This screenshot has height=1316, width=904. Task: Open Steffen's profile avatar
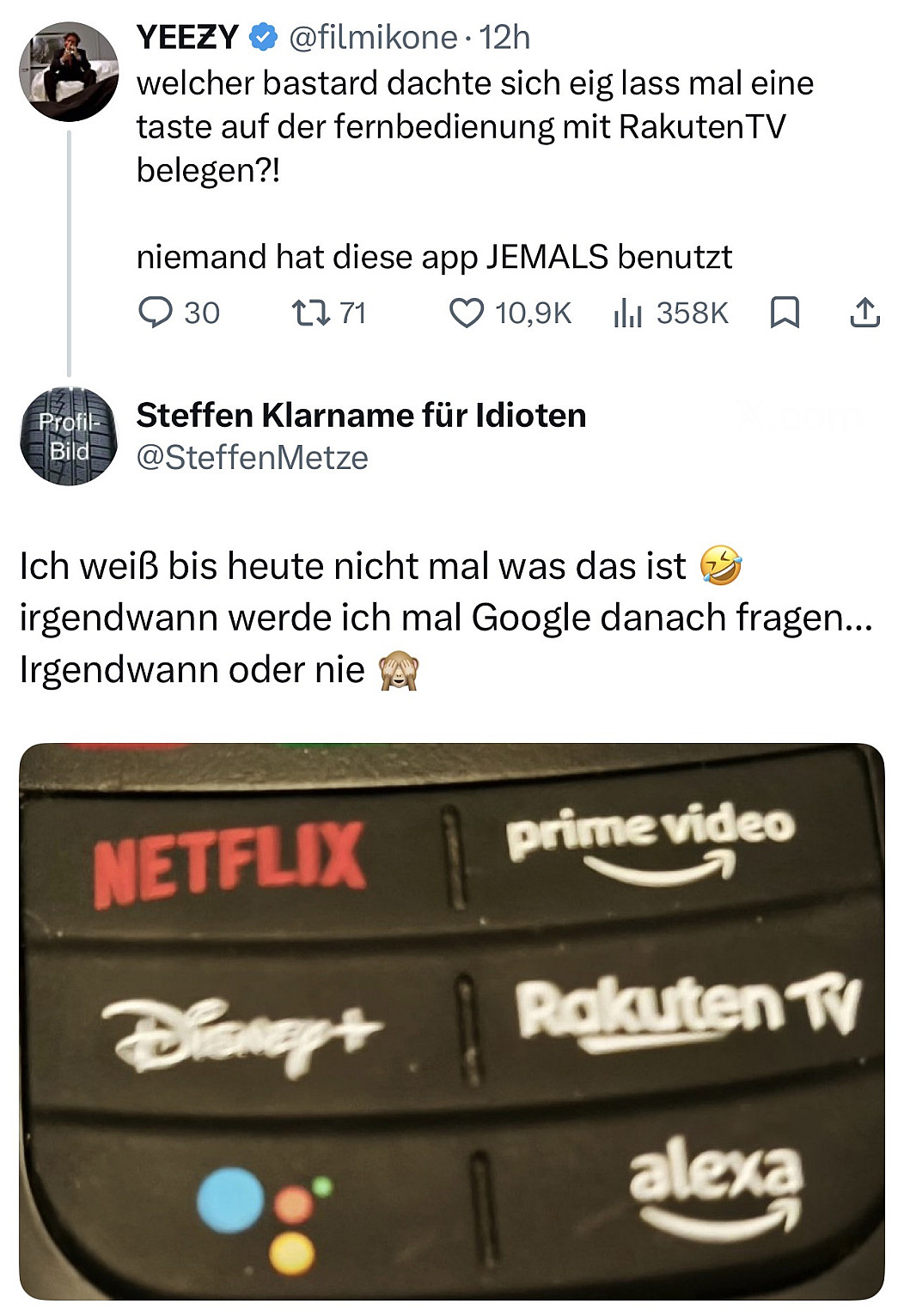click(x=69, y=436)
